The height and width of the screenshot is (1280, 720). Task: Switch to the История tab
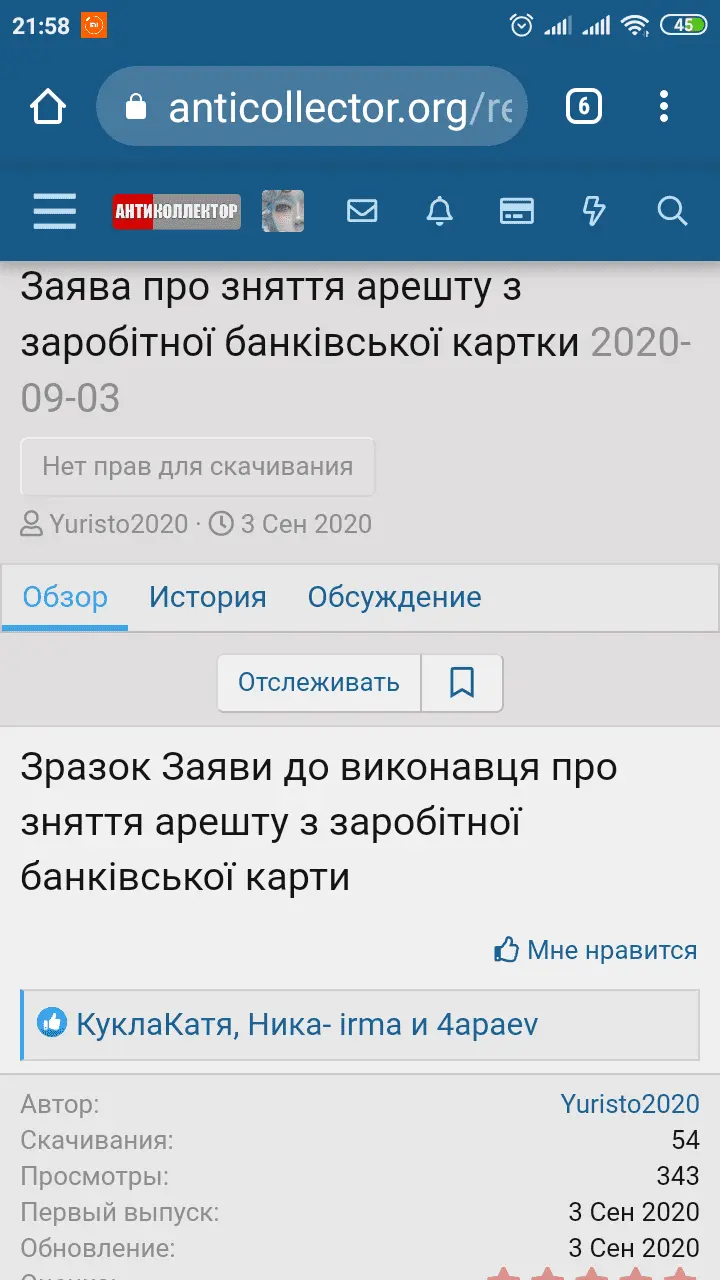coord(208,598)
